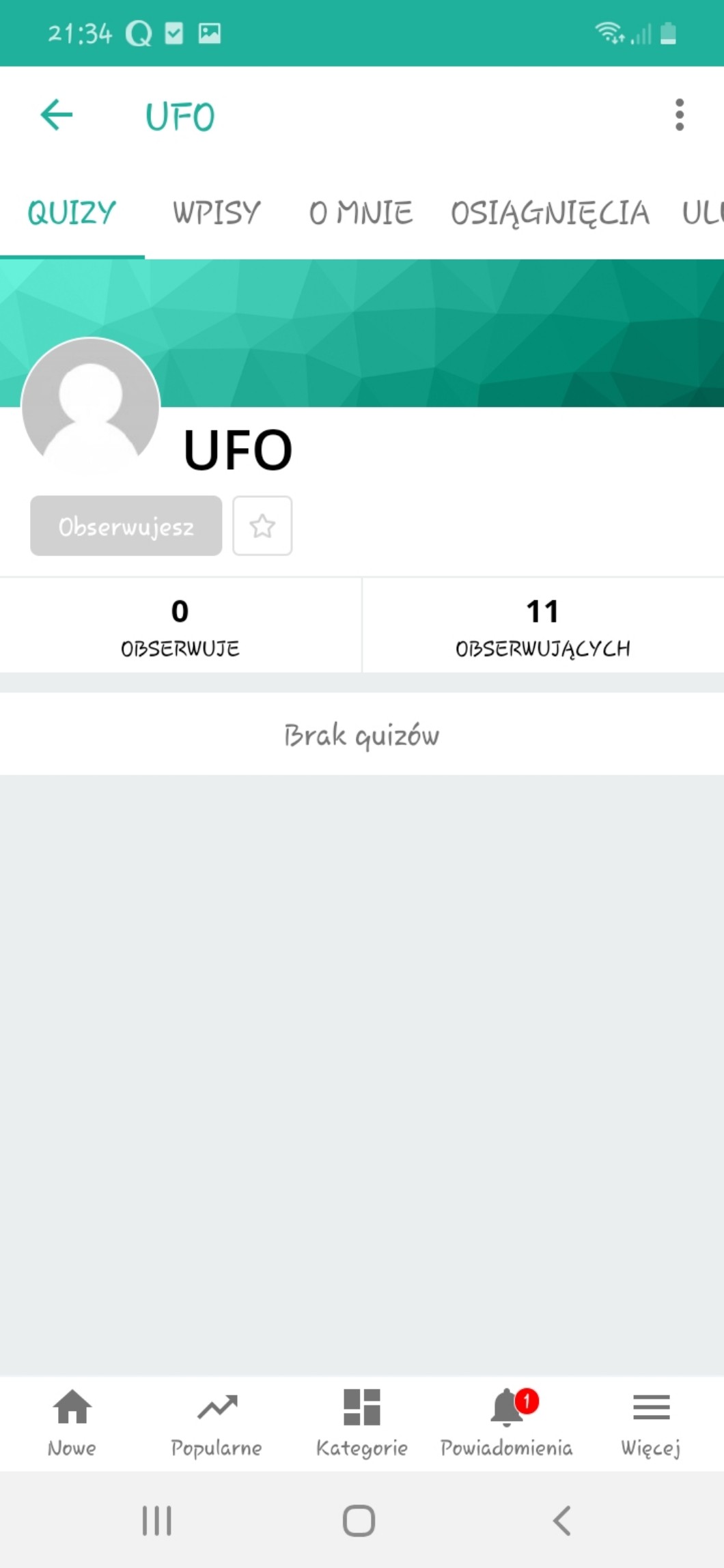
Task: View the Osiągnięcia tab
Action: pos(550,212)
